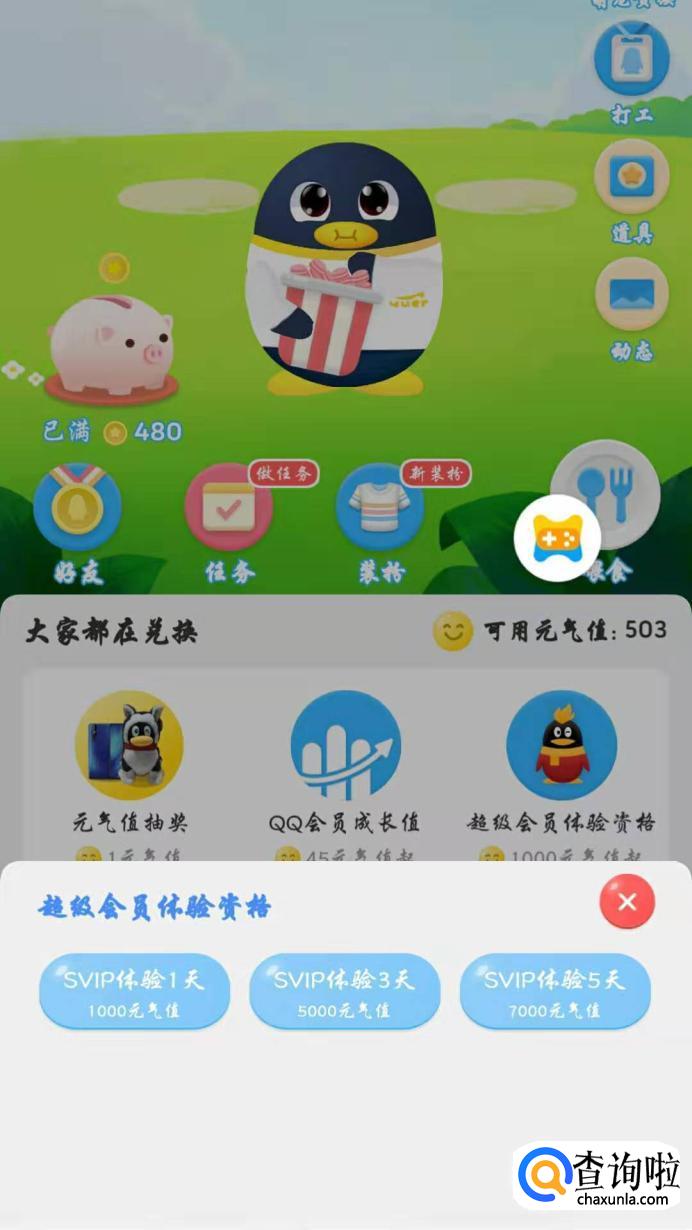Open the floating game controller button
This screenshot has height=1230, width=692.
pos(557,538)
